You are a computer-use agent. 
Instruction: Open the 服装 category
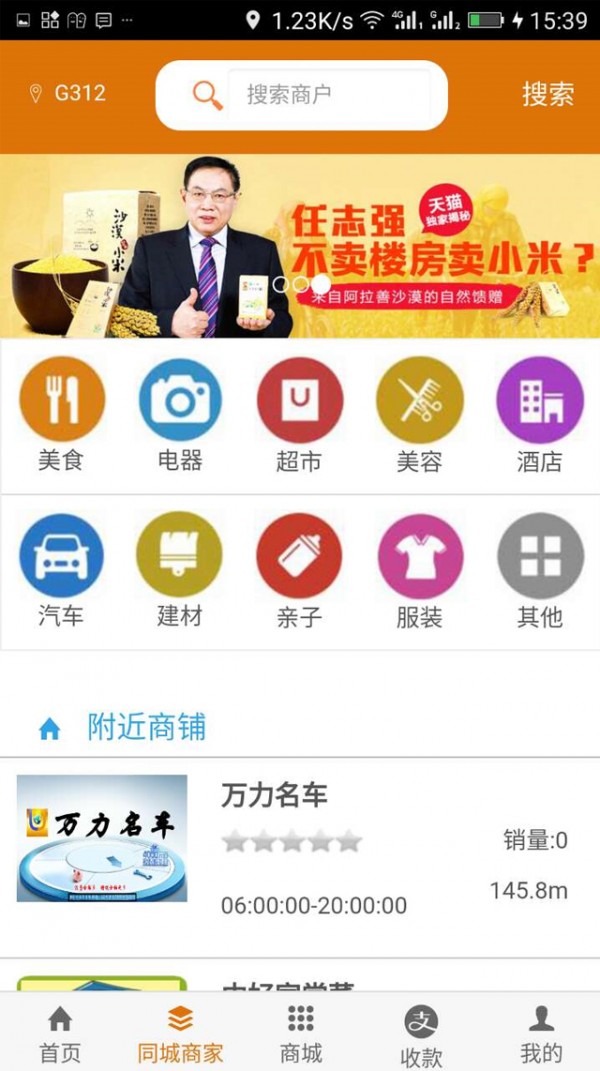click(419, 572)
